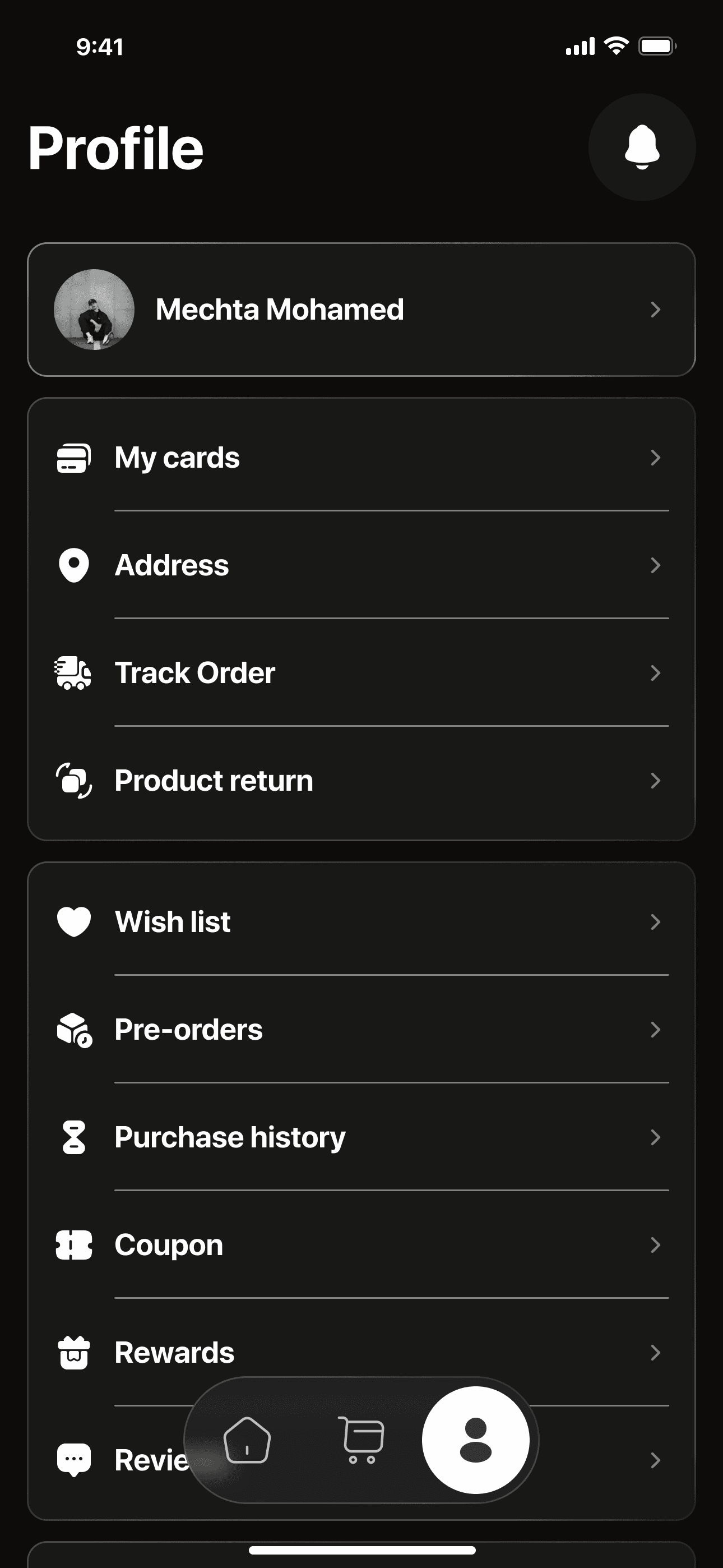
Task: Open the Coupon section
Action: (x=361, y=1246)
